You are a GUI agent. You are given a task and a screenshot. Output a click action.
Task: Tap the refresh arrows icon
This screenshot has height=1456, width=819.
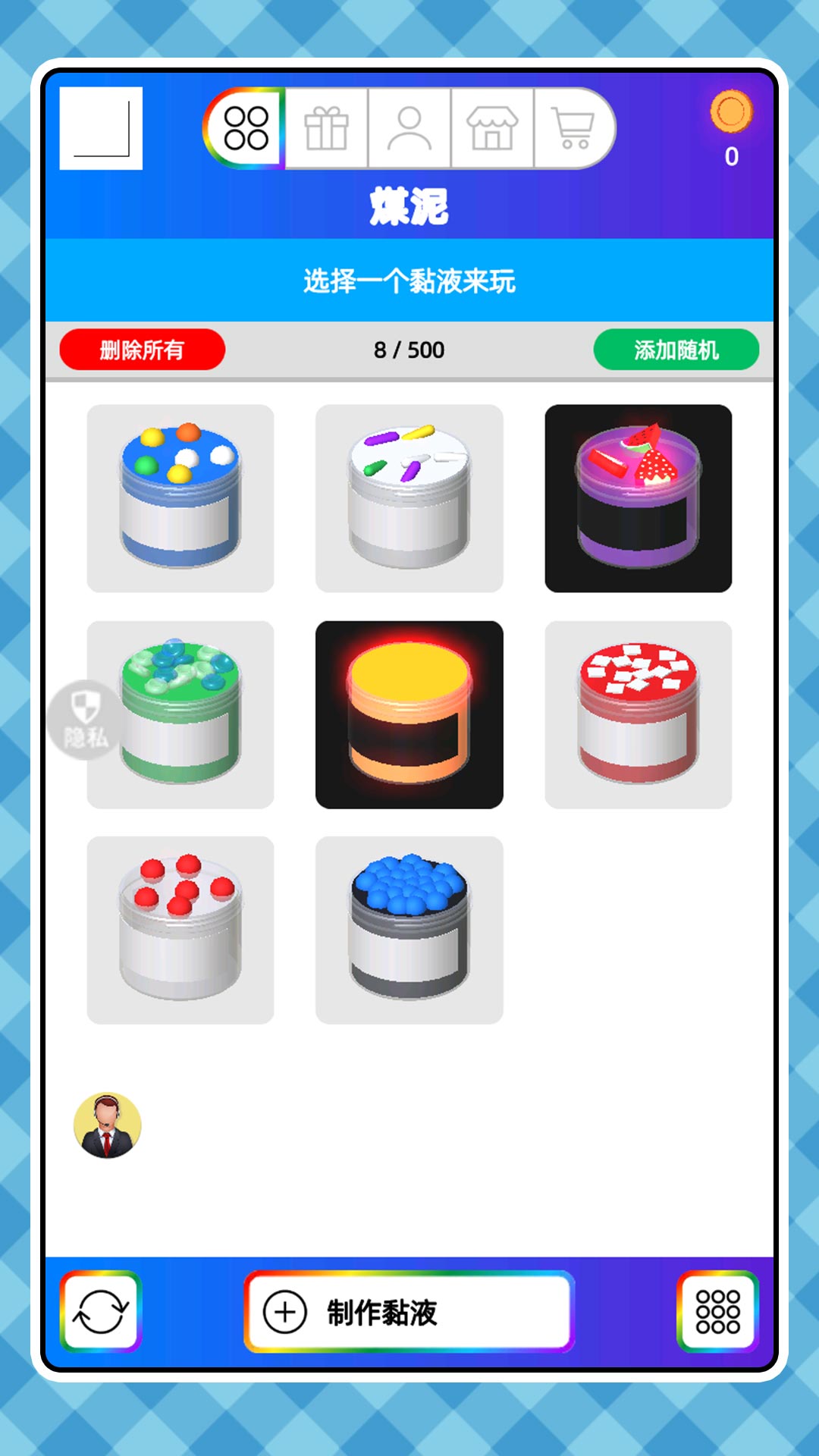[x=101, y=1311]
